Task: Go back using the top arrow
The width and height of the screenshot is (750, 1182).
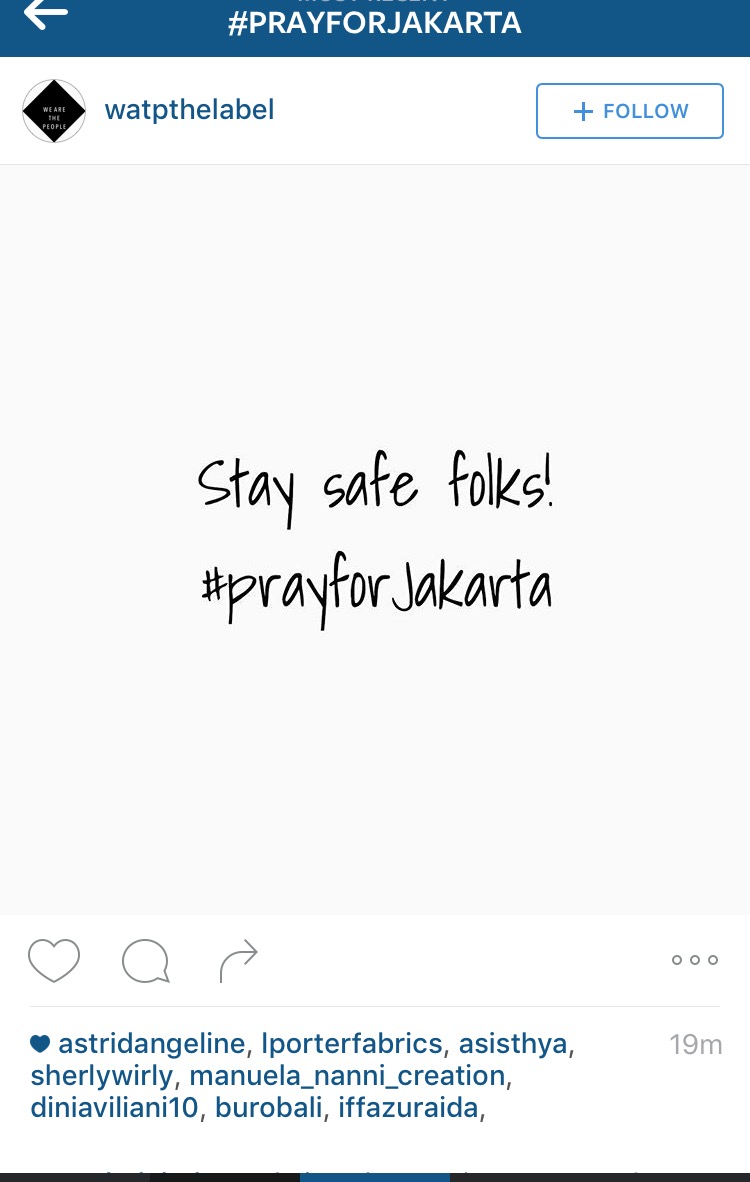Action: (46, 14)
